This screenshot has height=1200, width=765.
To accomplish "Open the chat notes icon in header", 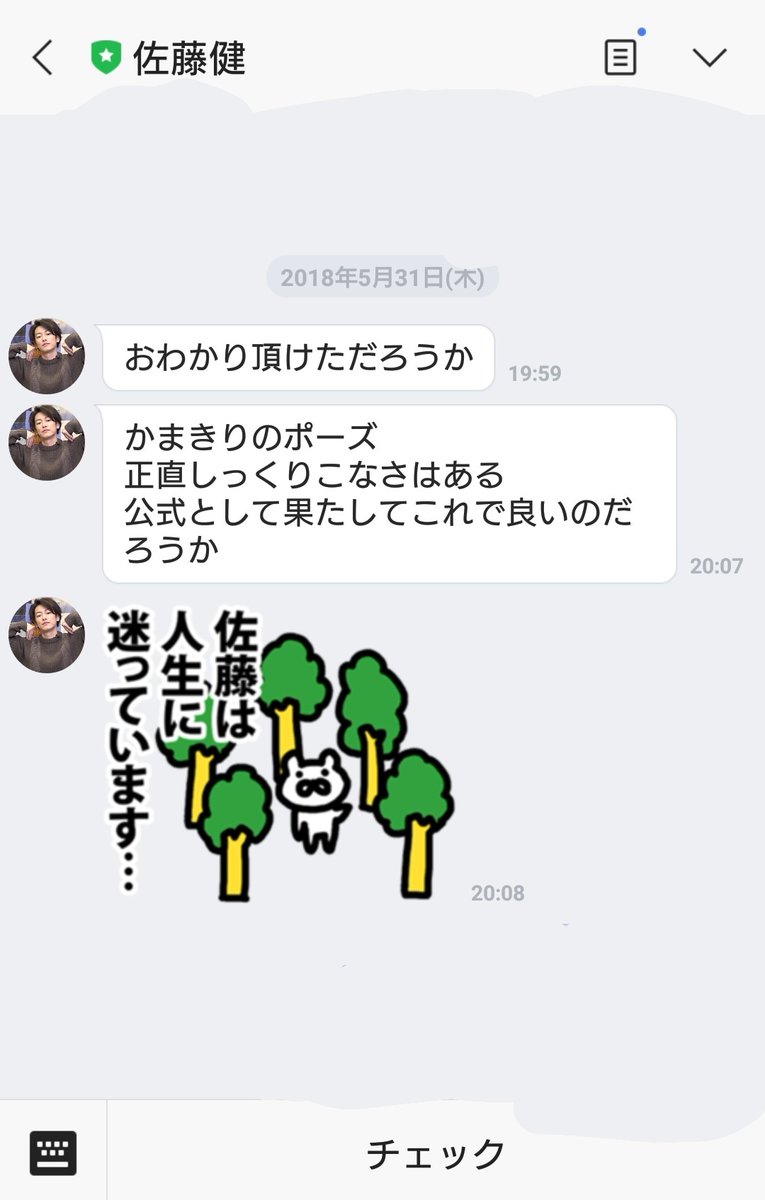I will (621, 57).
